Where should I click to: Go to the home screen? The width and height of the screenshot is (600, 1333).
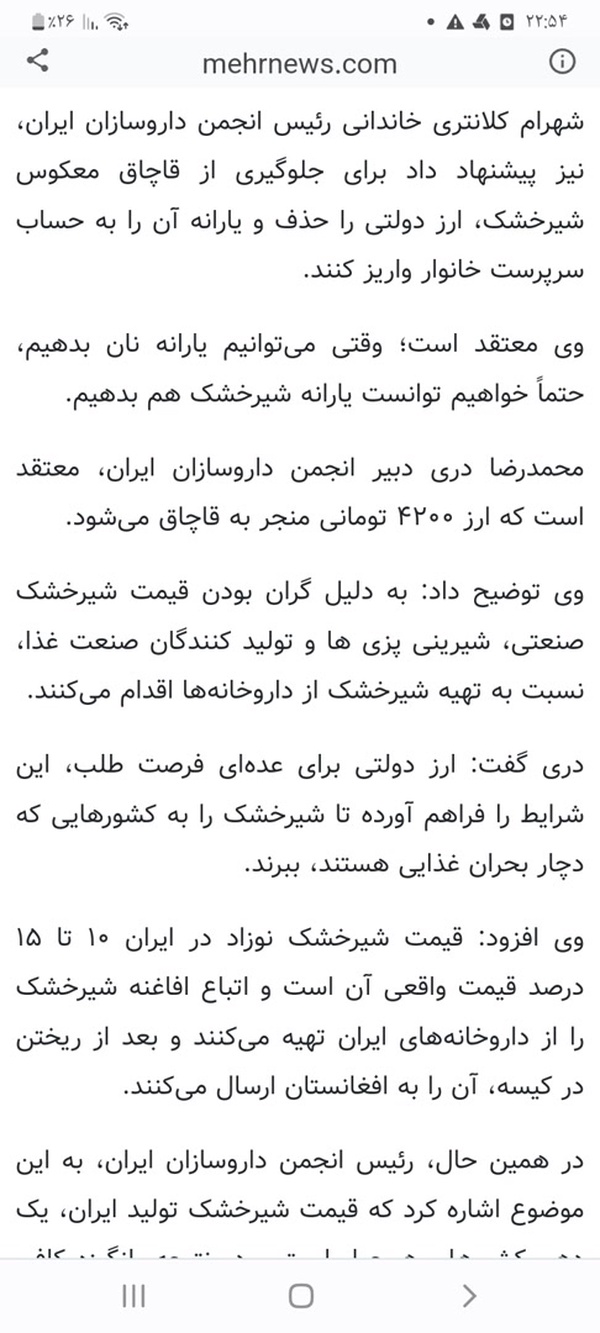[300, 1296]
